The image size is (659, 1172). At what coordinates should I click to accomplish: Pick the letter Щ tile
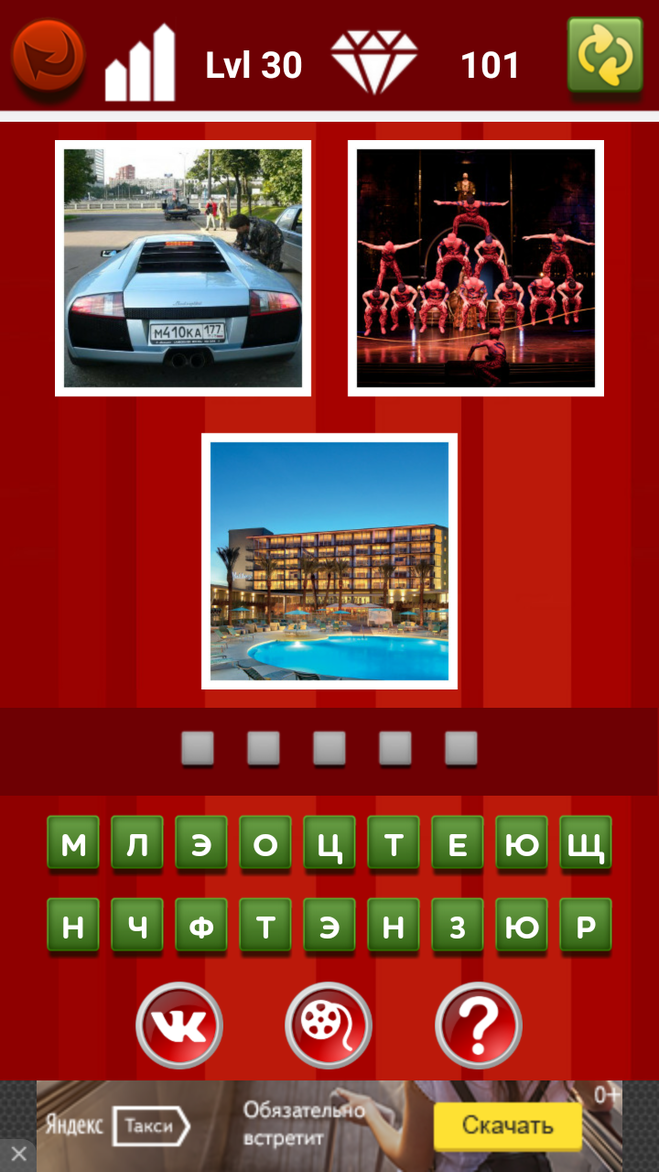click(x=585, y=845)
